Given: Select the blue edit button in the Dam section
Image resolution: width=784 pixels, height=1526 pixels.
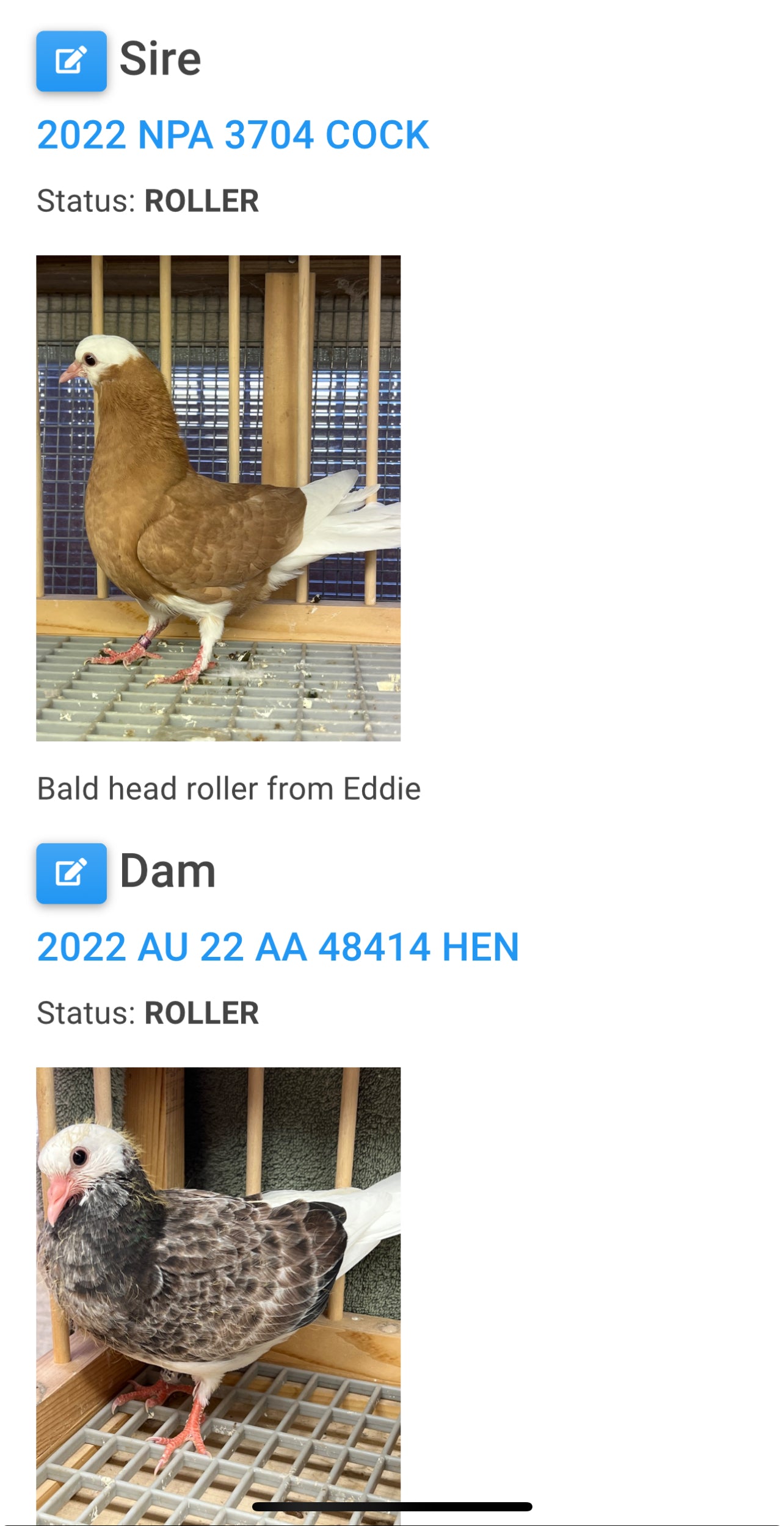Looking at the screenshot, I should click(x=71, y=873).
